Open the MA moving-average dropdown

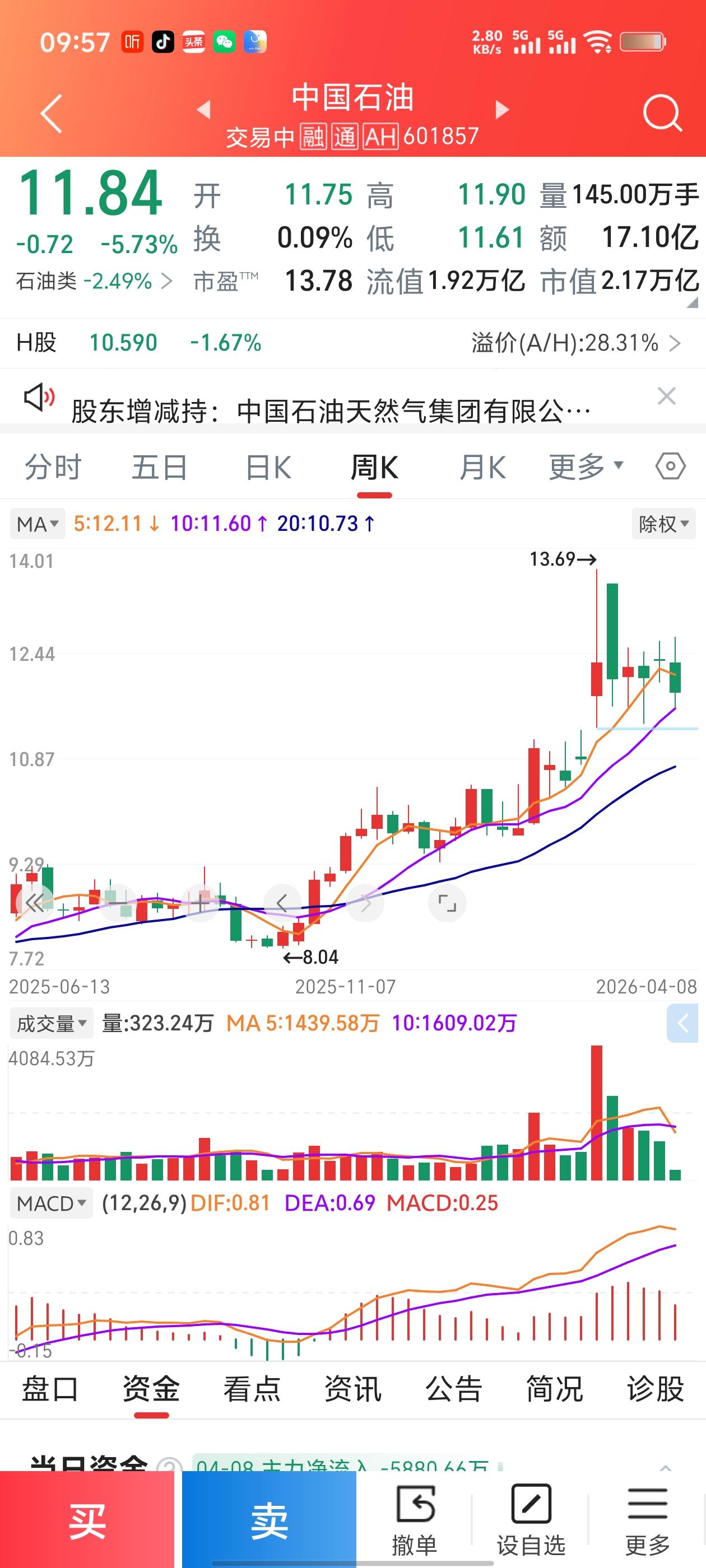pyautogui.click(x=36, y=523)
